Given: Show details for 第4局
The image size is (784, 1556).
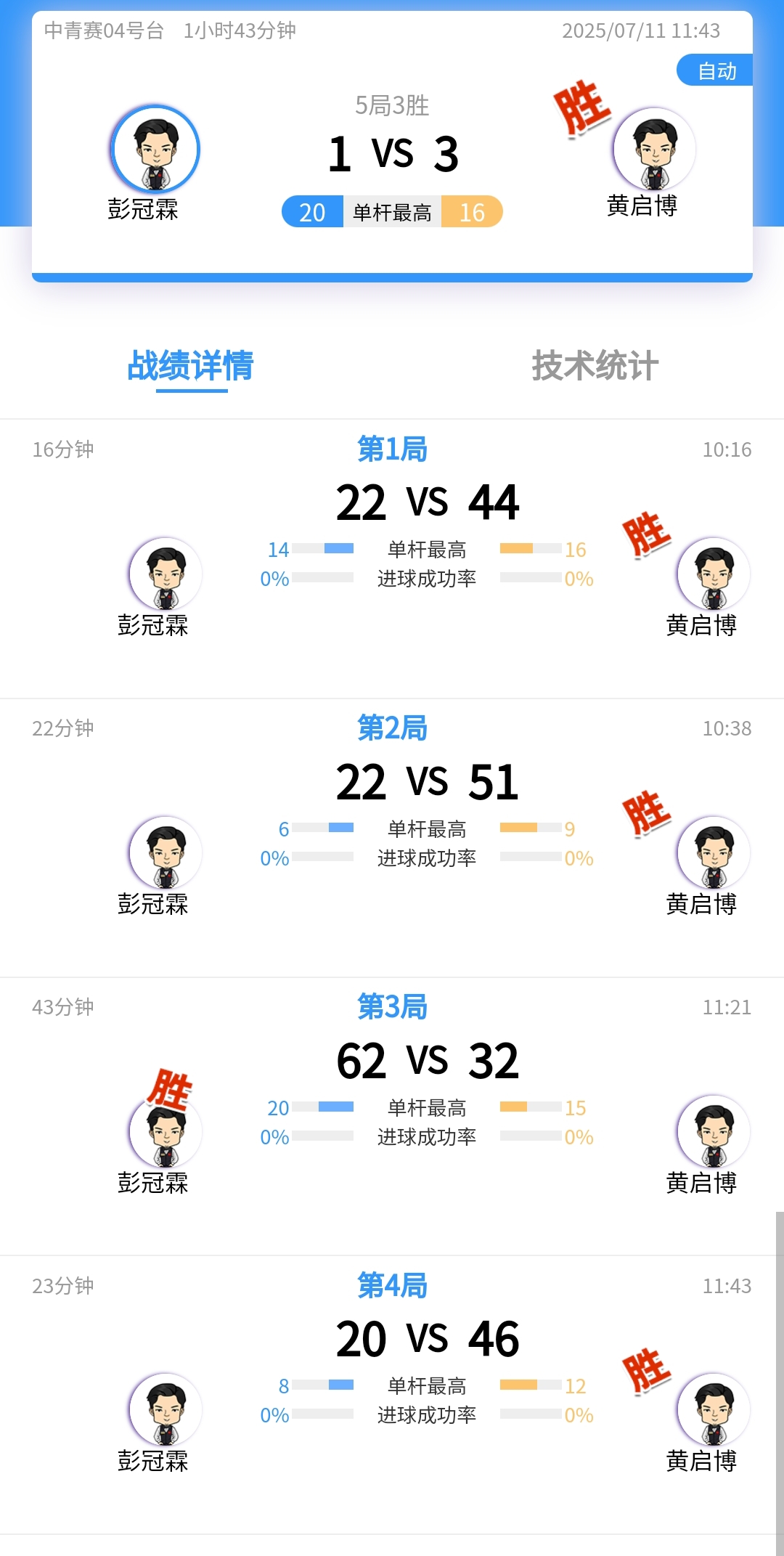Looking at the screenshot, I should 392,1286.
